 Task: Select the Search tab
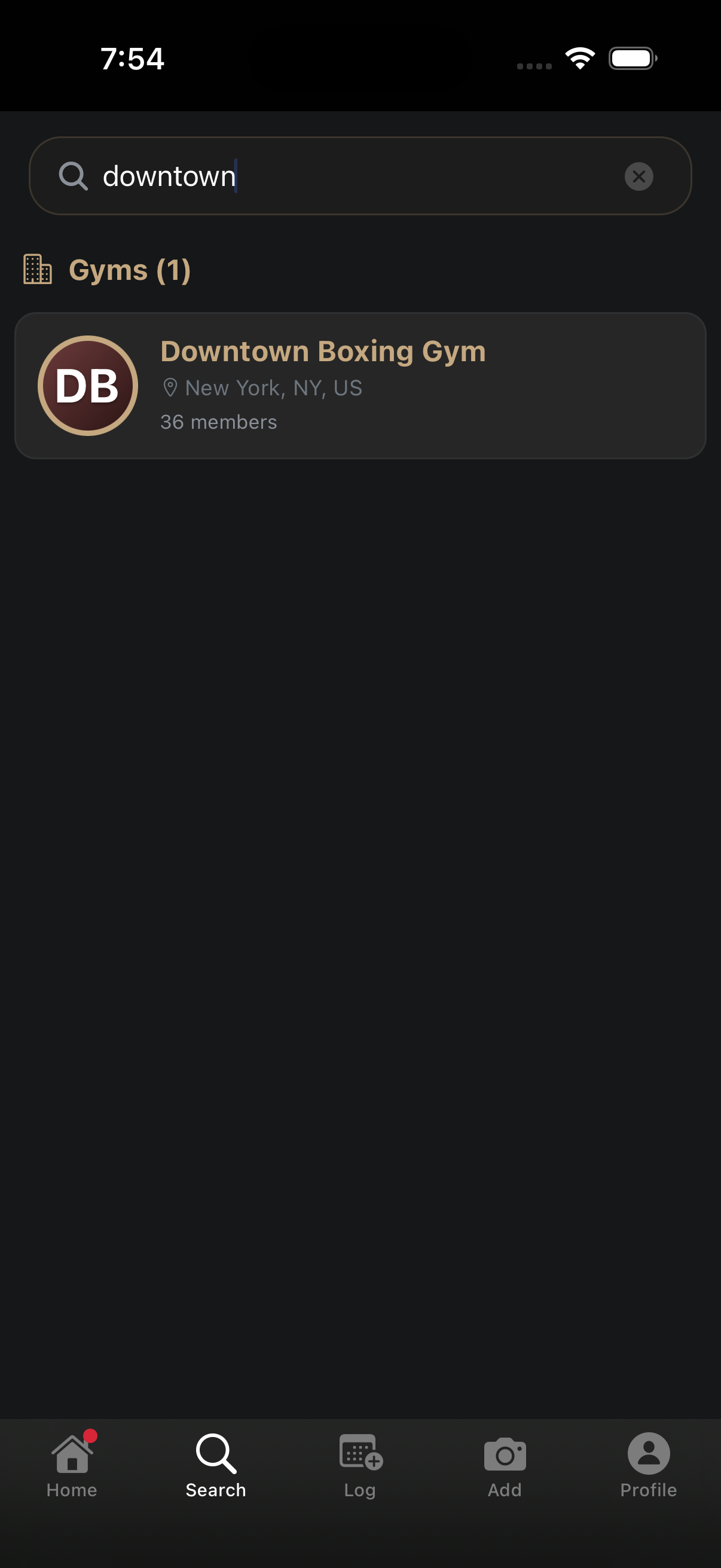click(216, 1465)
